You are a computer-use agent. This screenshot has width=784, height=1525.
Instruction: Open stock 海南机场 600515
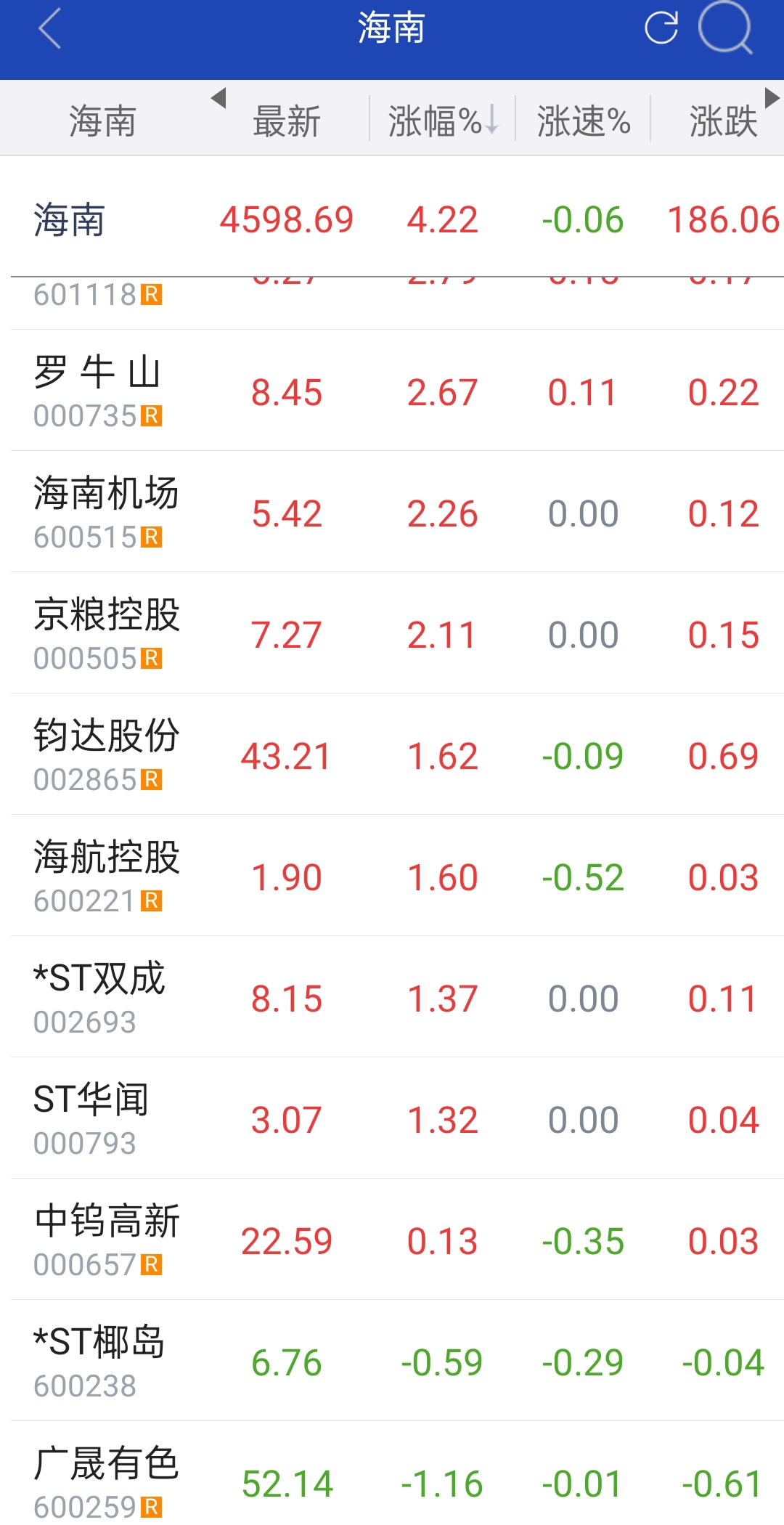pyautogui.click(x=392, y=512)
